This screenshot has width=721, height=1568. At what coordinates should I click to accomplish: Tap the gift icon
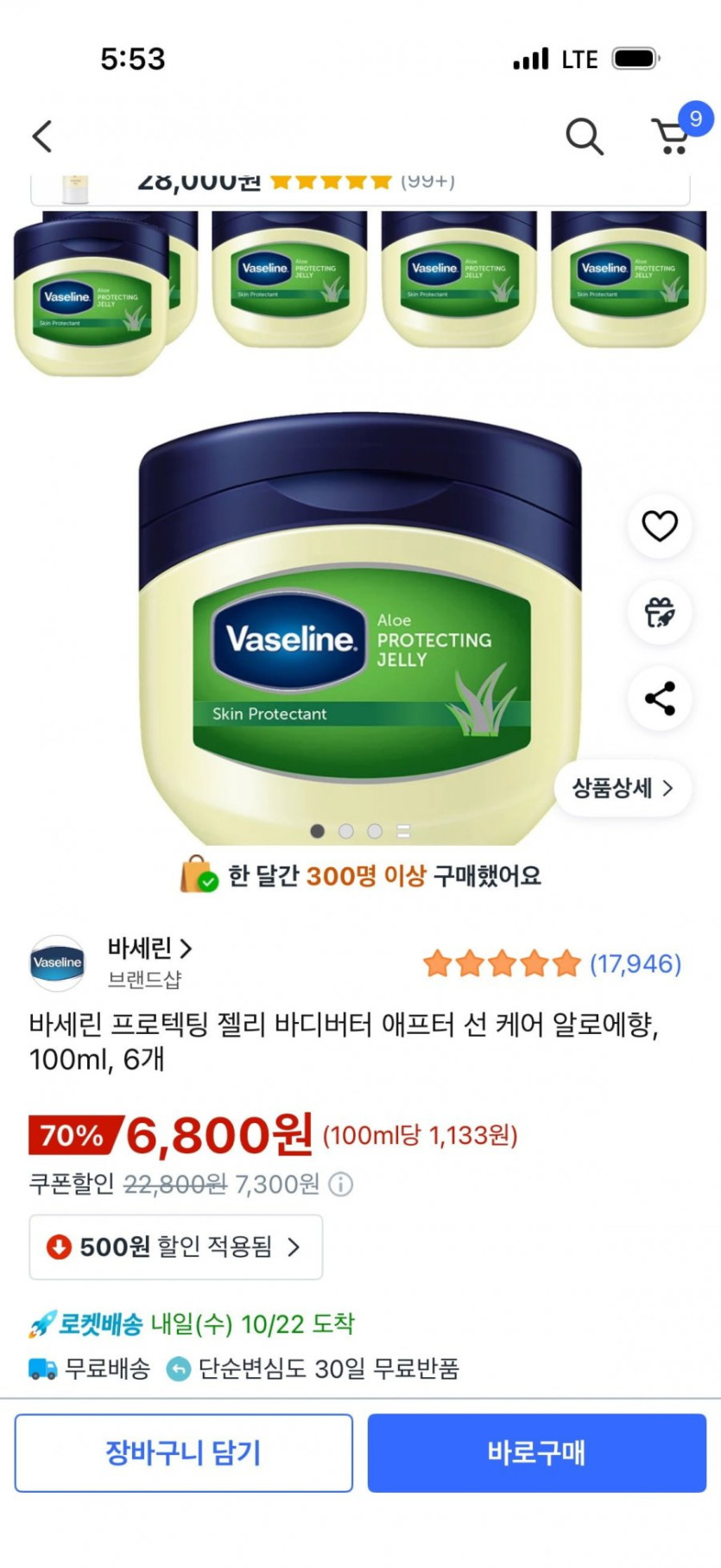660,613
